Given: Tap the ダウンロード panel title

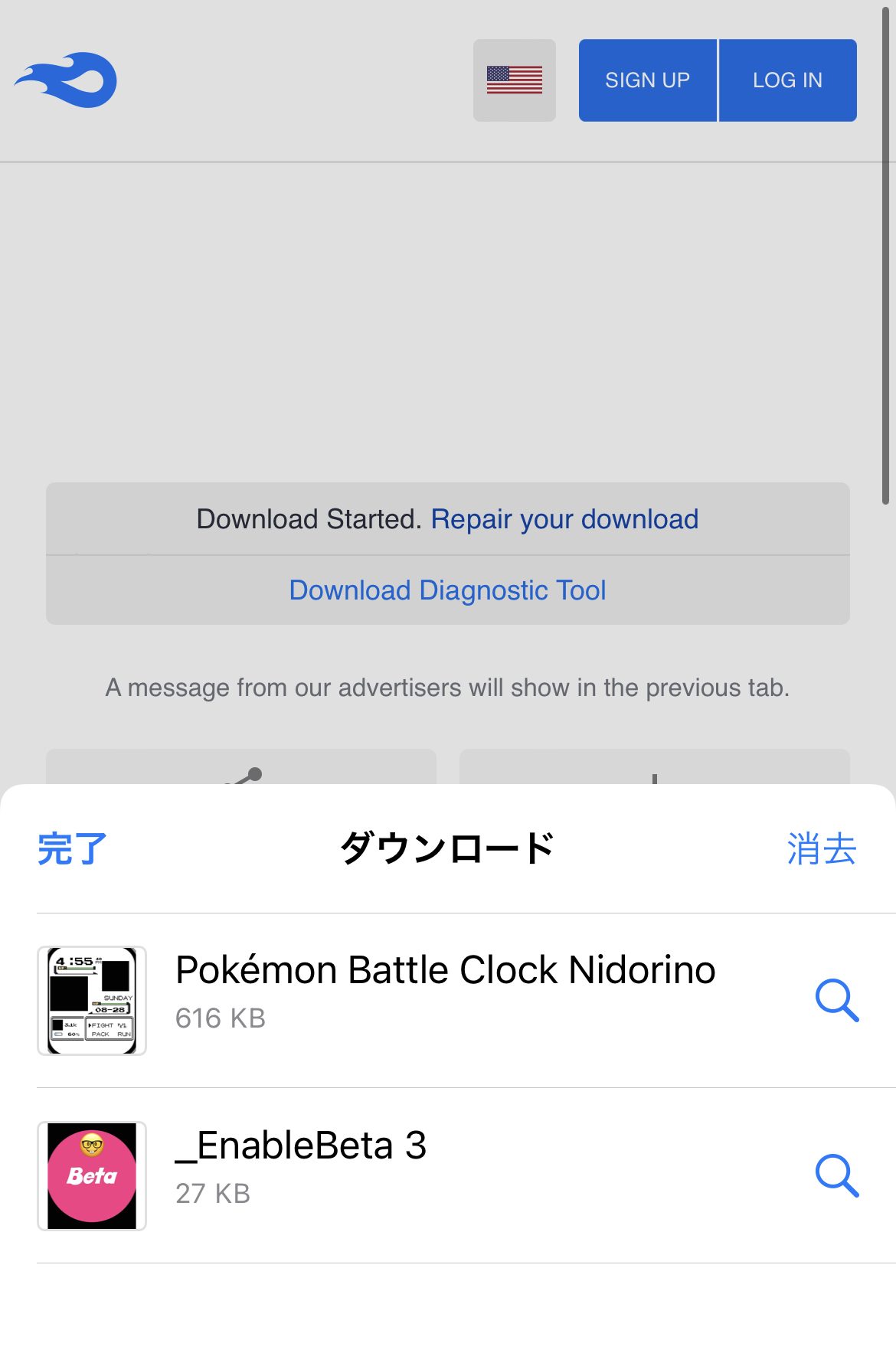Looking at the screenshot, I should [x=447, y=847].
